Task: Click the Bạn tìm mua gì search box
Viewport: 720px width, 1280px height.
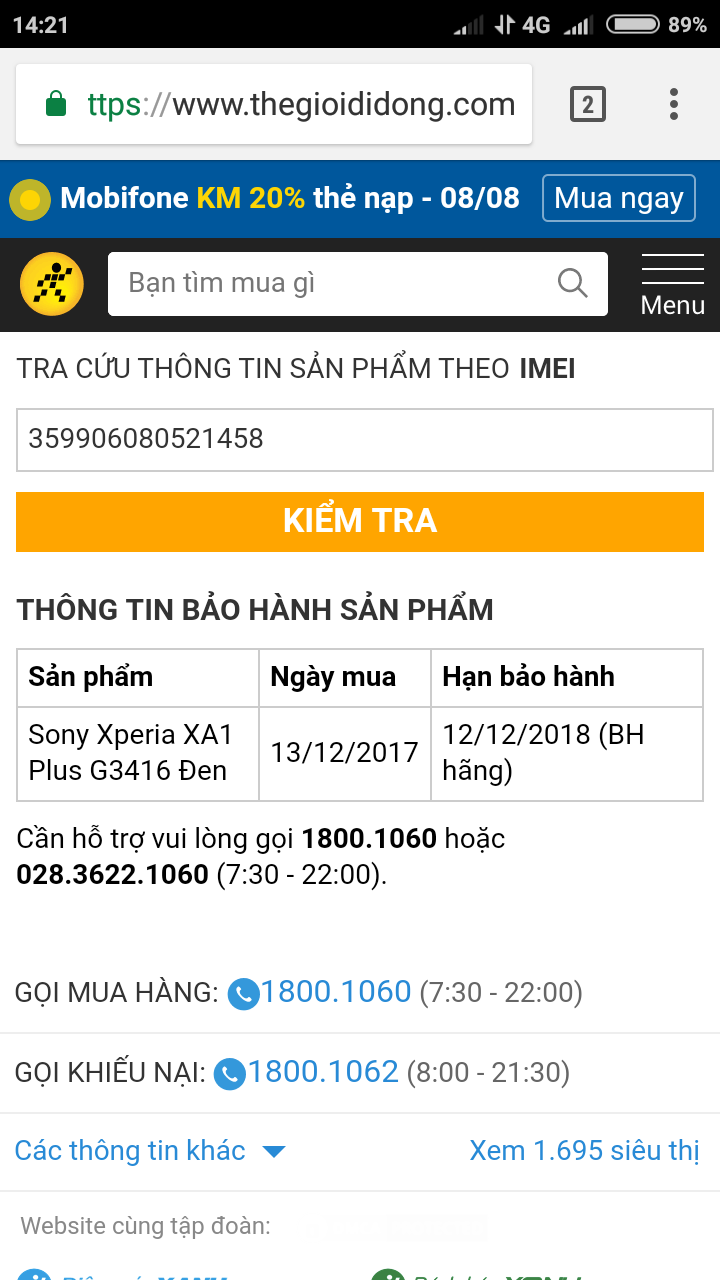Action: 300,283
